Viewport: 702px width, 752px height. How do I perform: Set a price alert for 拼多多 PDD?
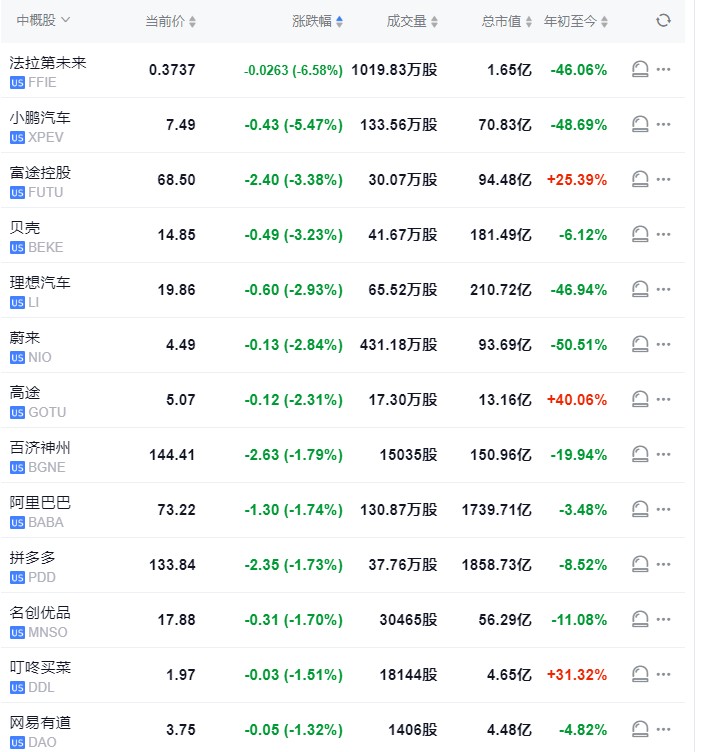(x=640, y=565)
